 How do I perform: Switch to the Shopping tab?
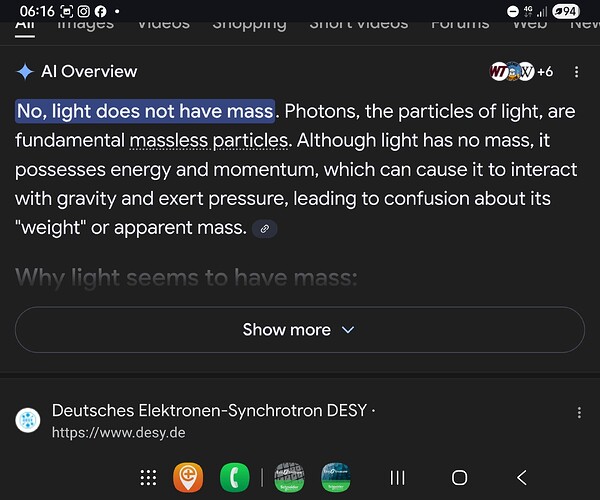click(x=249, y=23)
